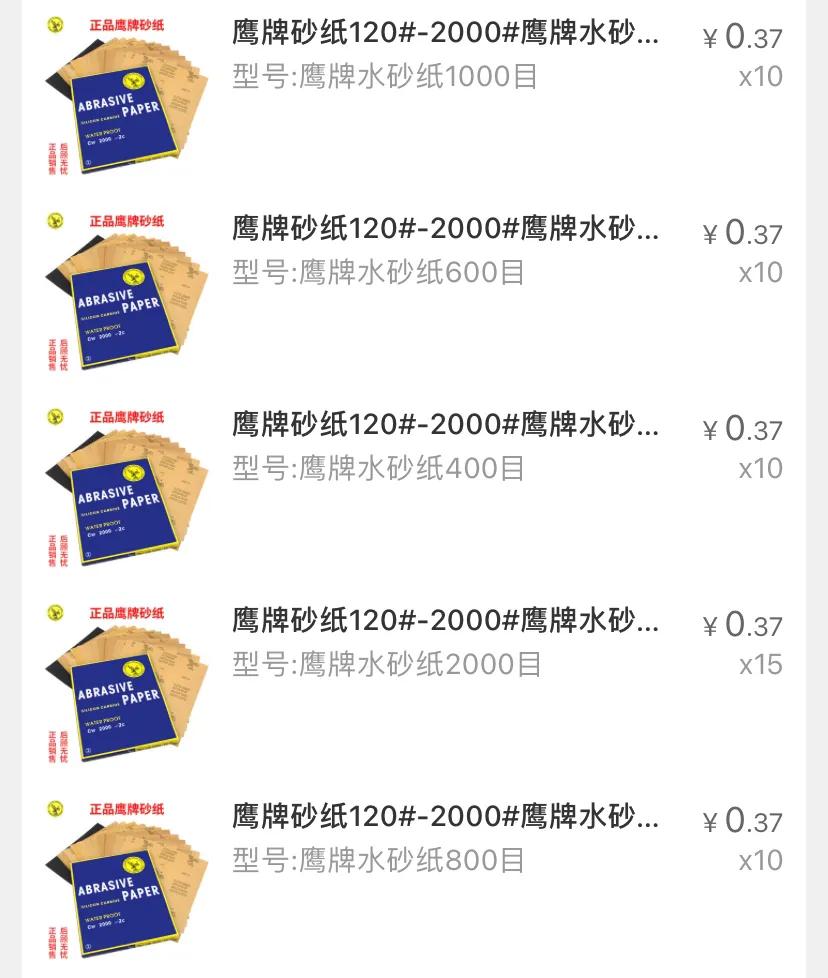Select the first 鹰牌砂纸120#-2000# product title
Viewport: 828px width, 978px height.
click(443, 35)
